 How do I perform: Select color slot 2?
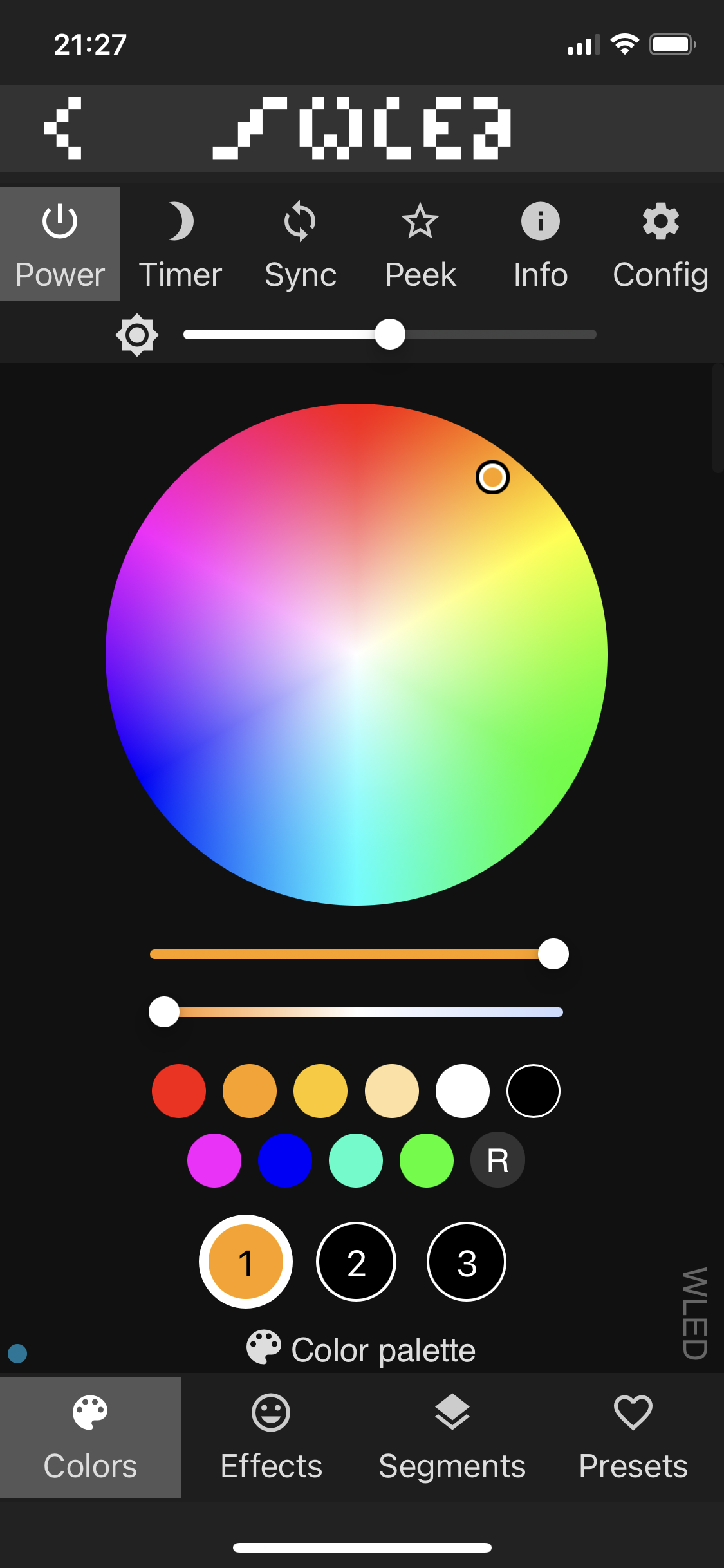point(356,1262)
